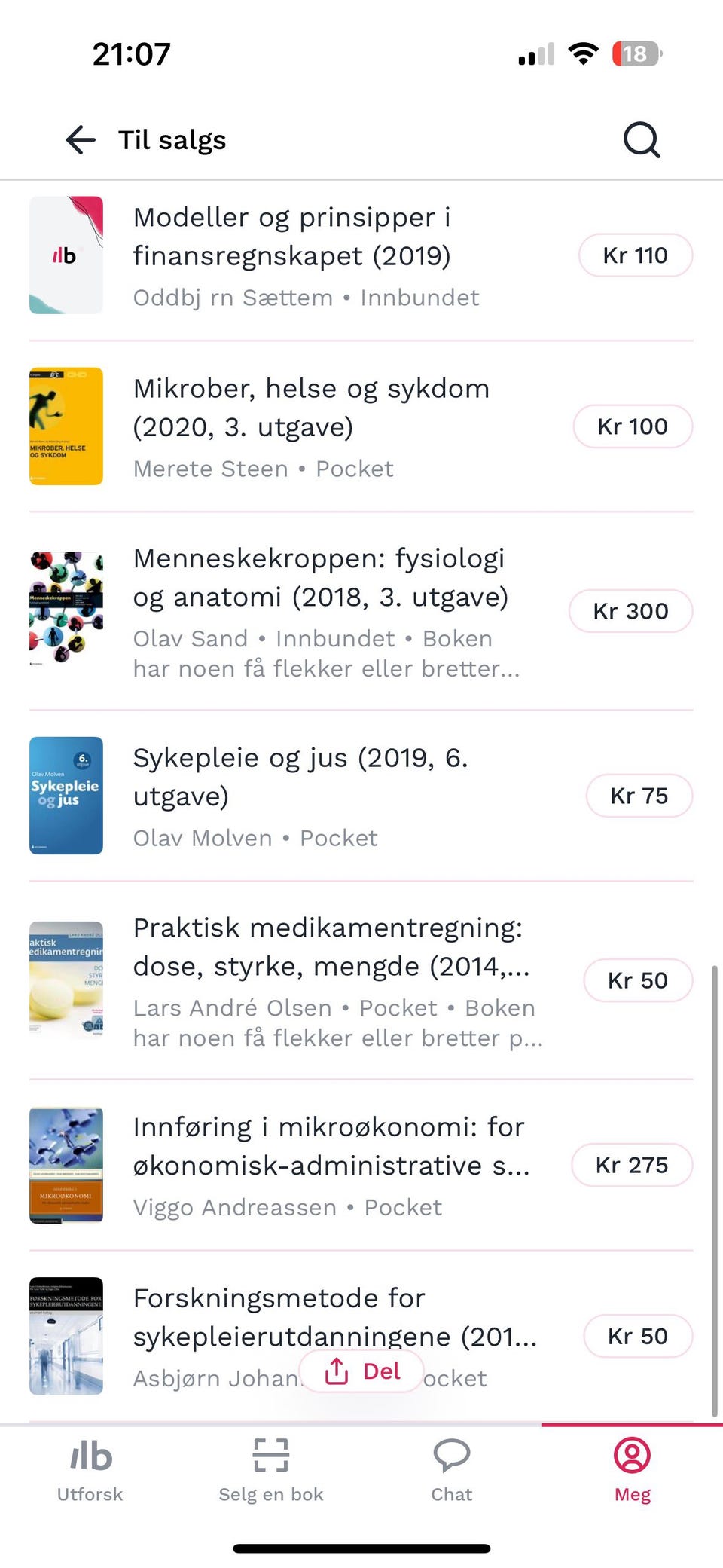Viewport: 723px width, 1568px height.
Task: Open the Chat tab
Action: click(452, 1471)
